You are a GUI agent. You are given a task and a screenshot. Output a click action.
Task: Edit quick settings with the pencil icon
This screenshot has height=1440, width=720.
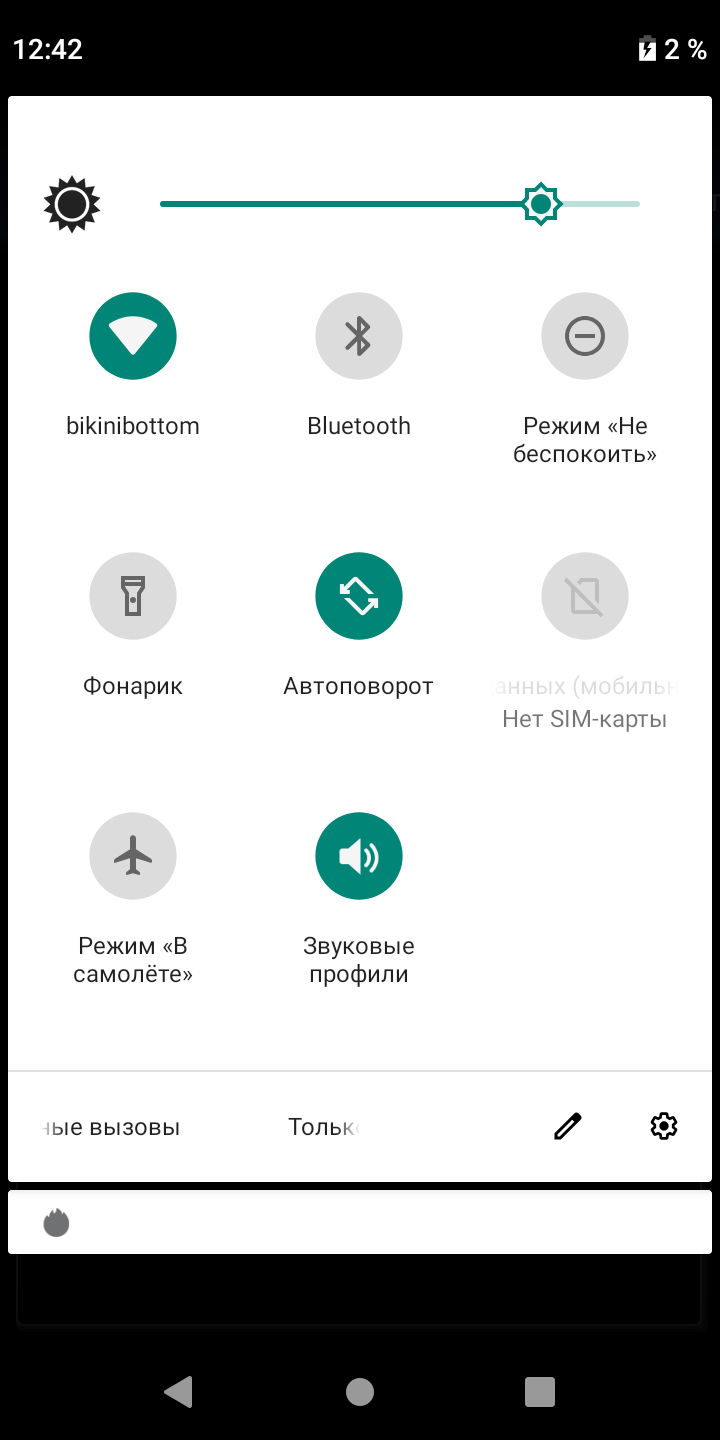[x=567, y=1127]
